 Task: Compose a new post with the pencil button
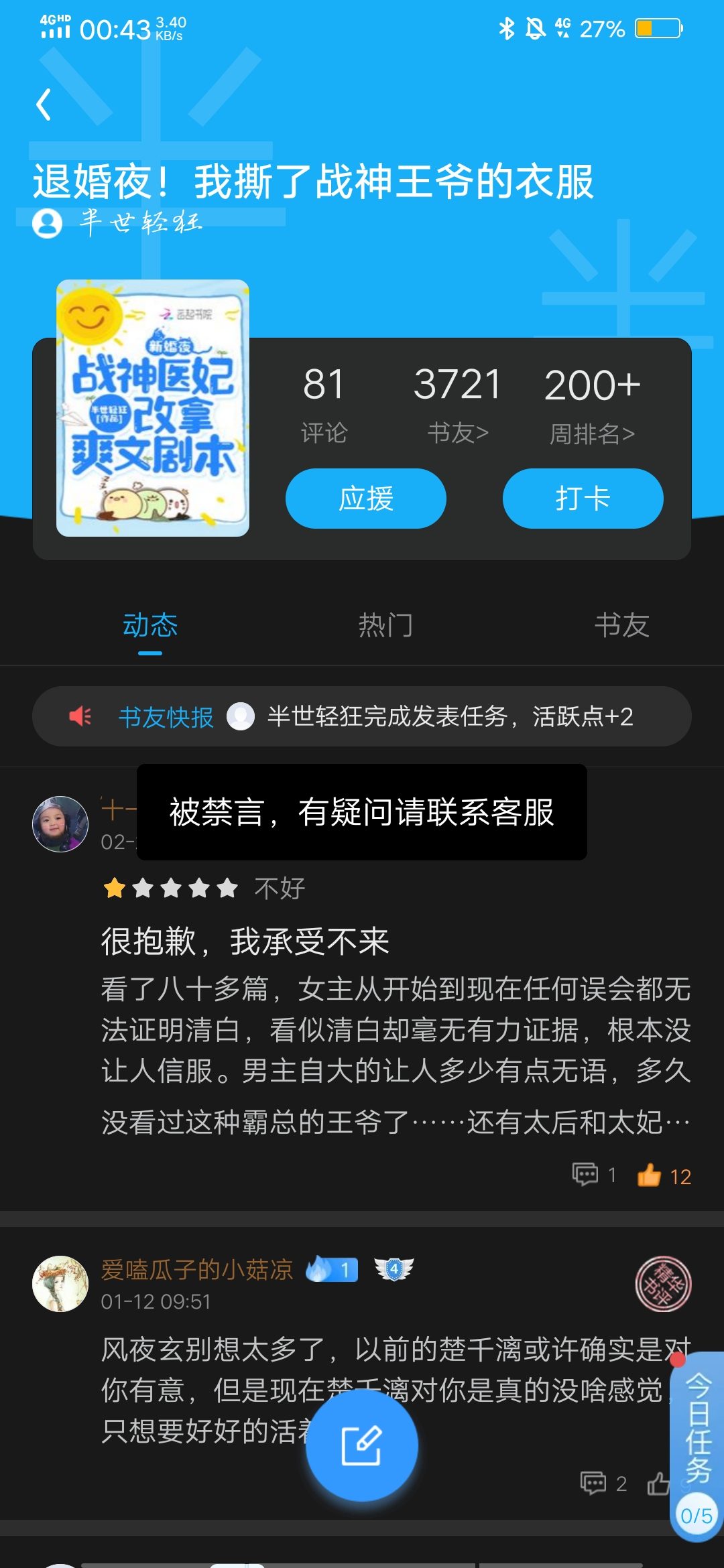[x=362, y=1445]
